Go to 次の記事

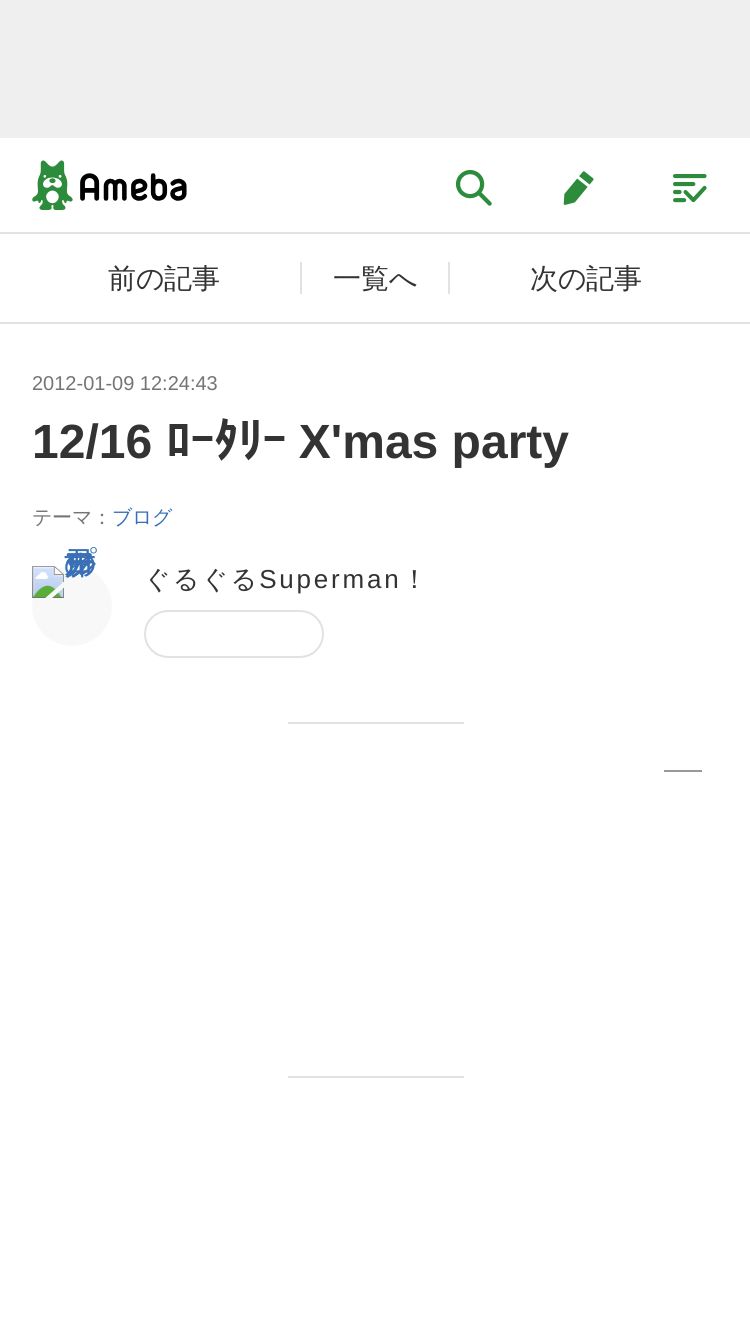(x=586, y=278)
